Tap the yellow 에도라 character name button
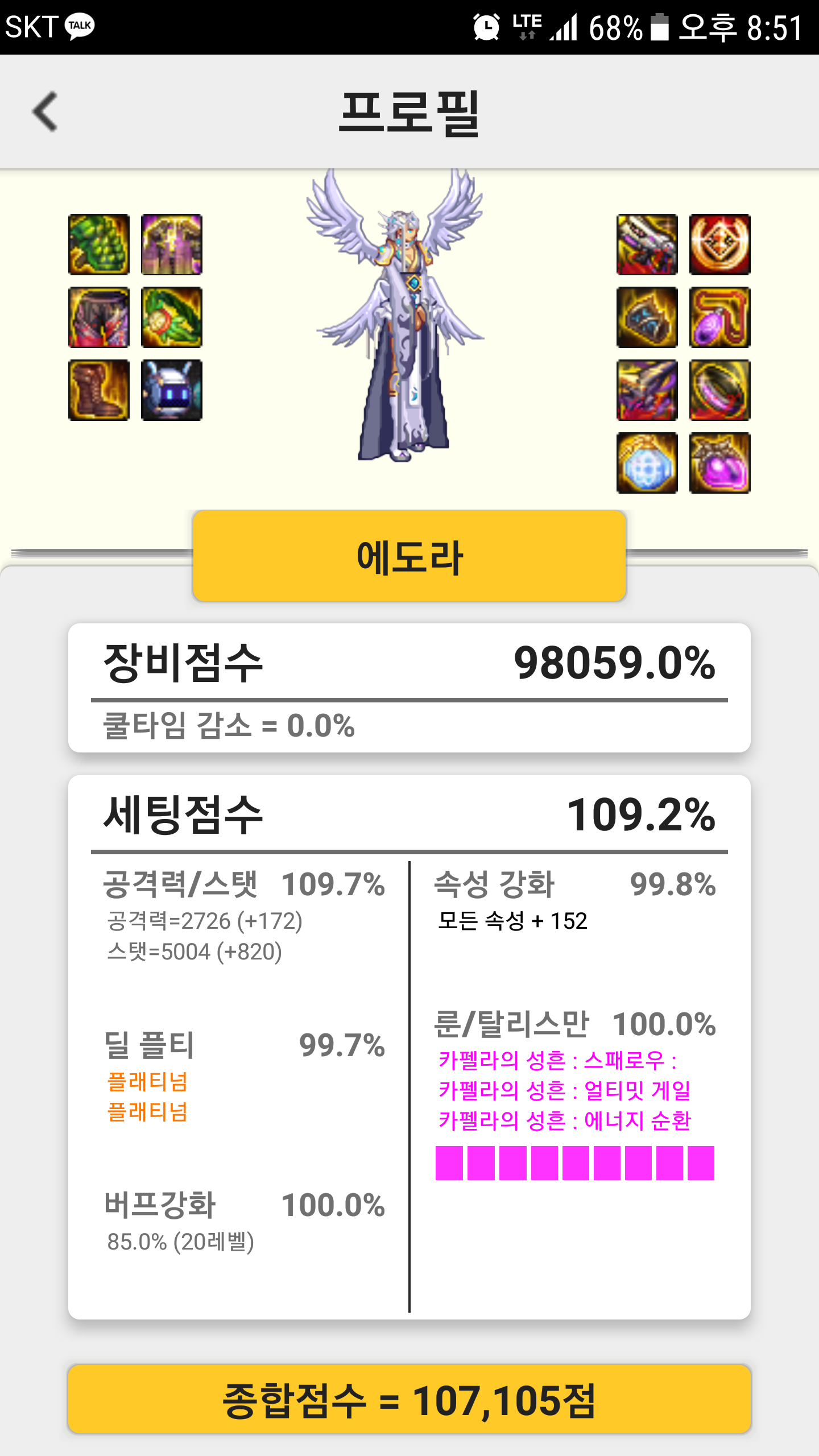This screenshot has width=819, height=1456. (x=409, y=556)
